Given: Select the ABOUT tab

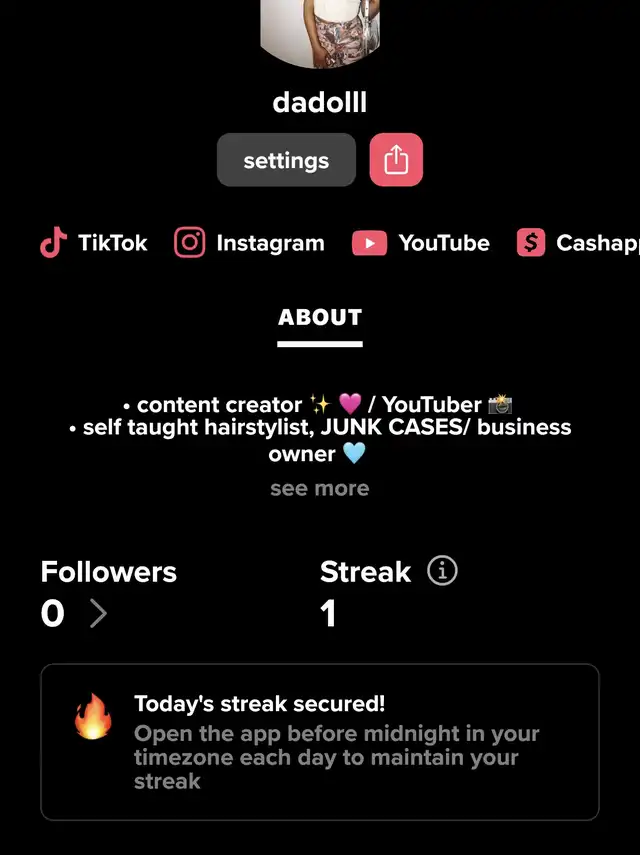Looking at the screenshot, I should [320, 318].
